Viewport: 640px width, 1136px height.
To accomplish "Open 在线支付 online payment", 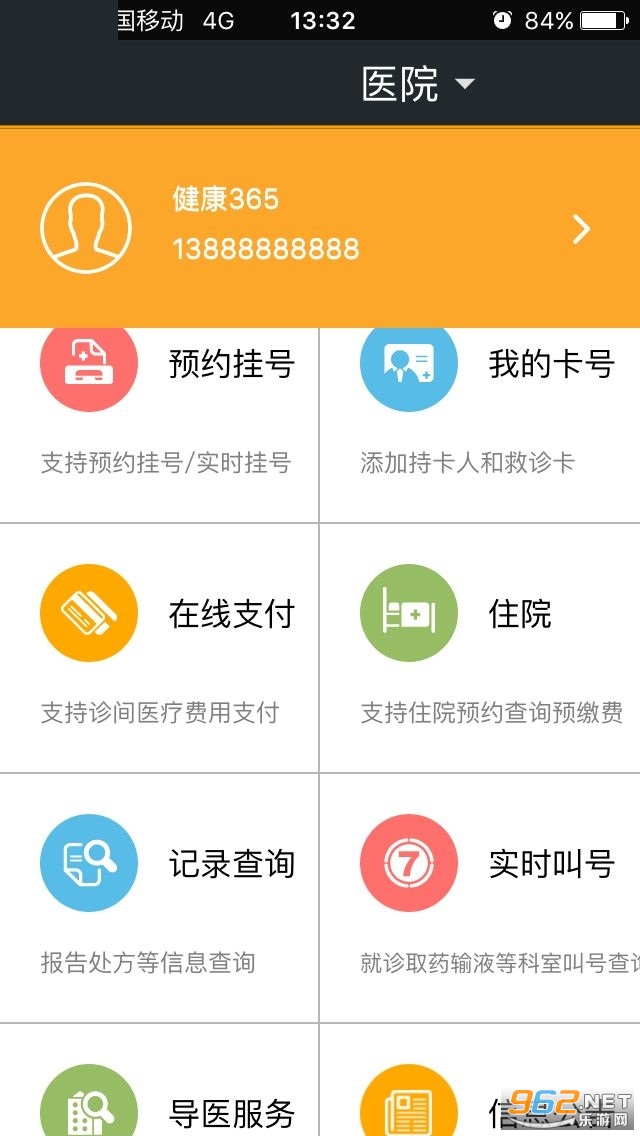I will [x=159, y=648].
